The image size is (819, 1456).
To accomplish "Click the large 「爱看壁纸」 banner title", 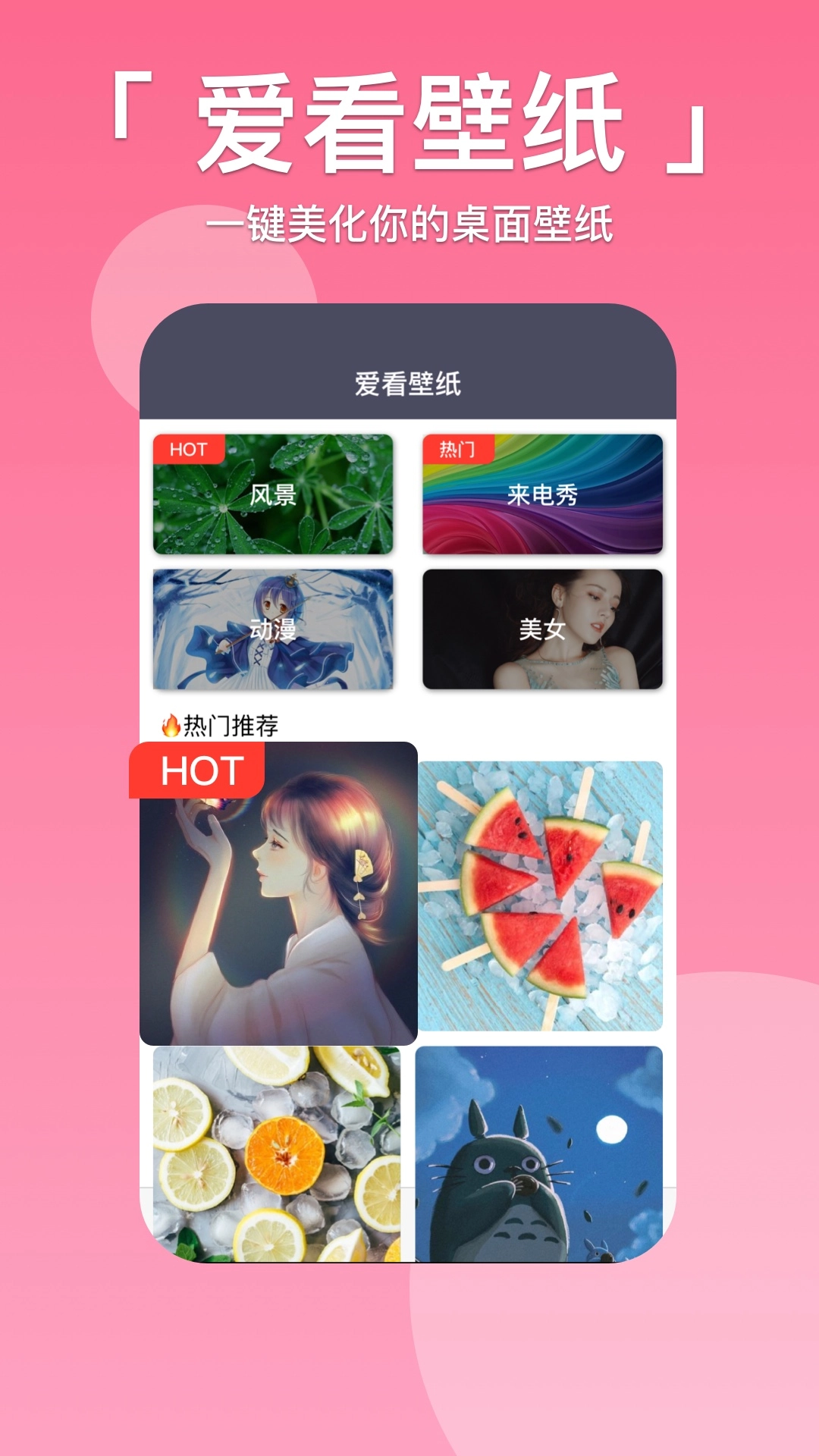I will click(409, 121).
